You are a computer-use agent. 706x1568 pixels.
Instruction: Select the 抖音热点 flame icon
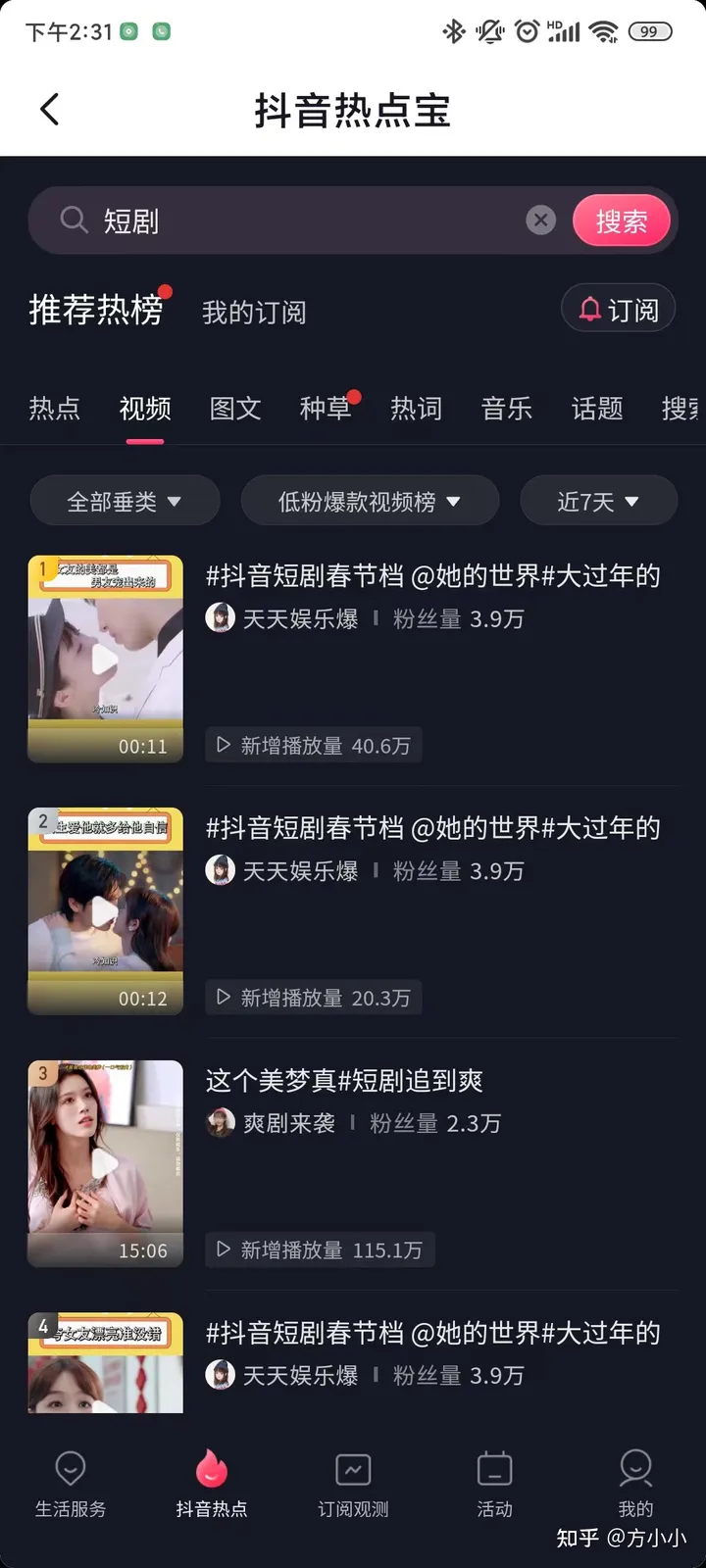(x=211, y=1470)
